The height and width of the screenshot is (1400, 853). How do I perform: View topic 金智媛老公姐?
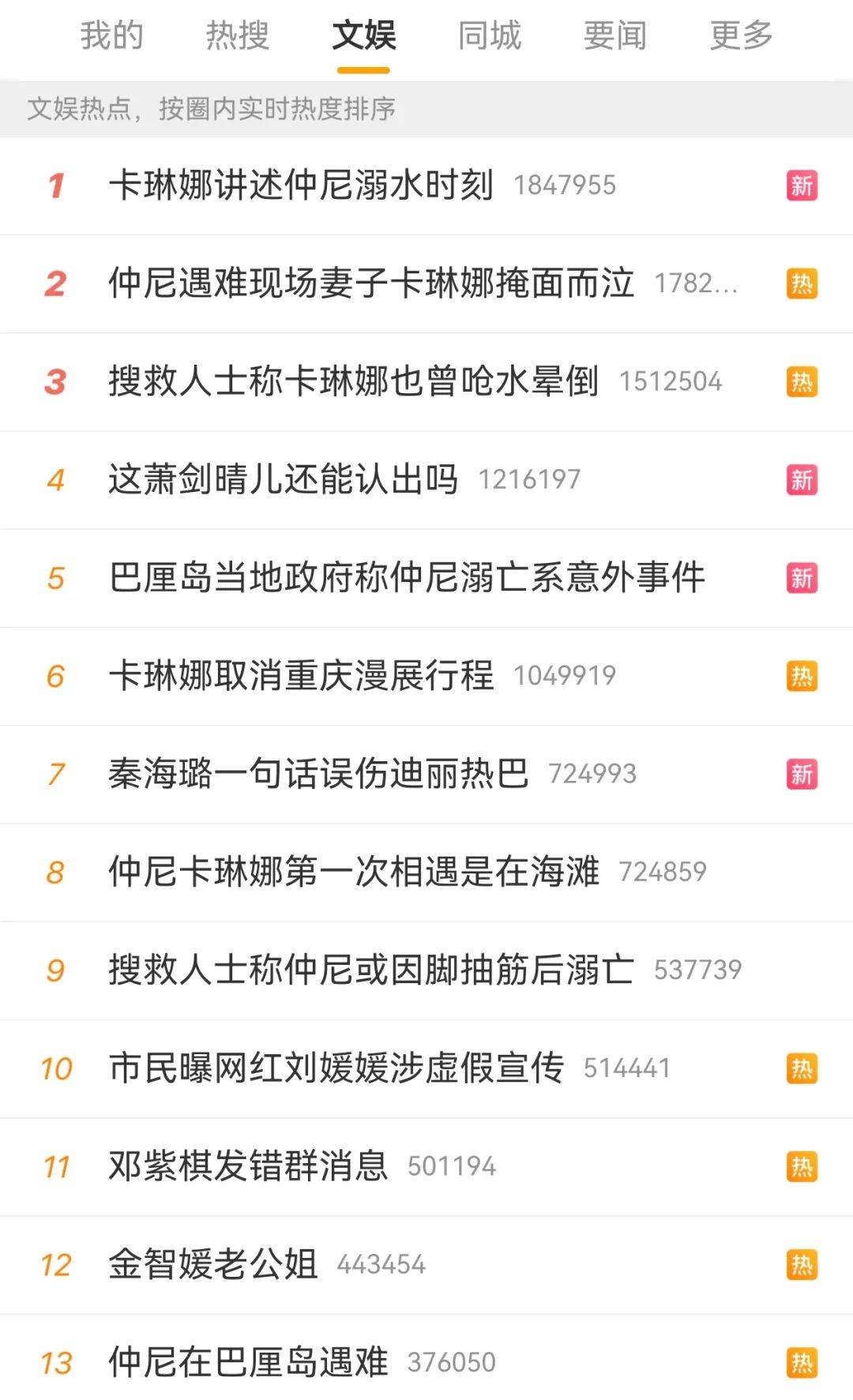pos(213,1264)
